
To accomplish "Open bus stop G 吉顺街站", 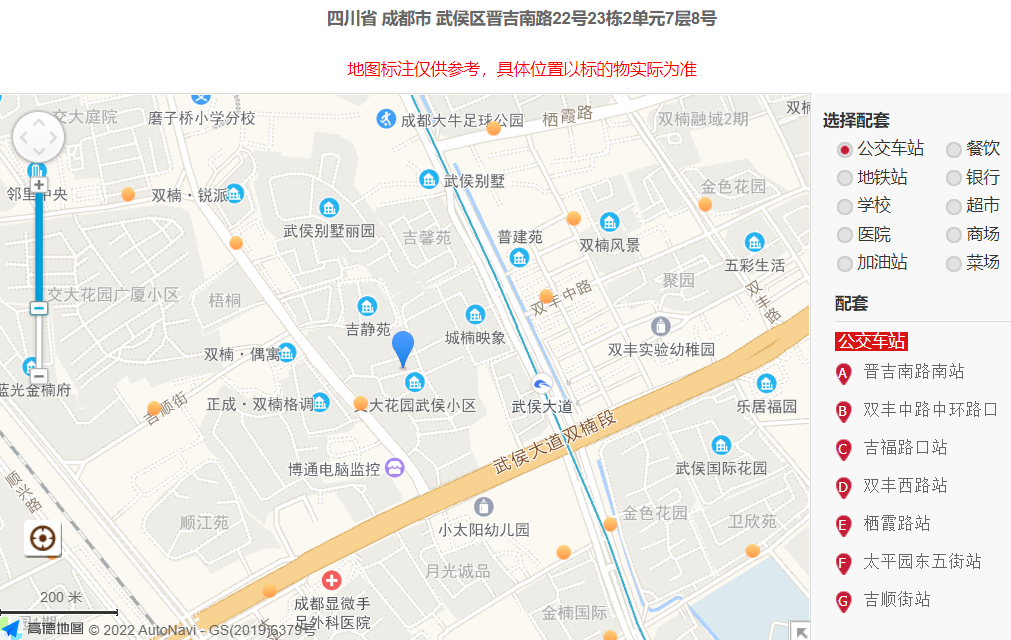I will [897, 600].
